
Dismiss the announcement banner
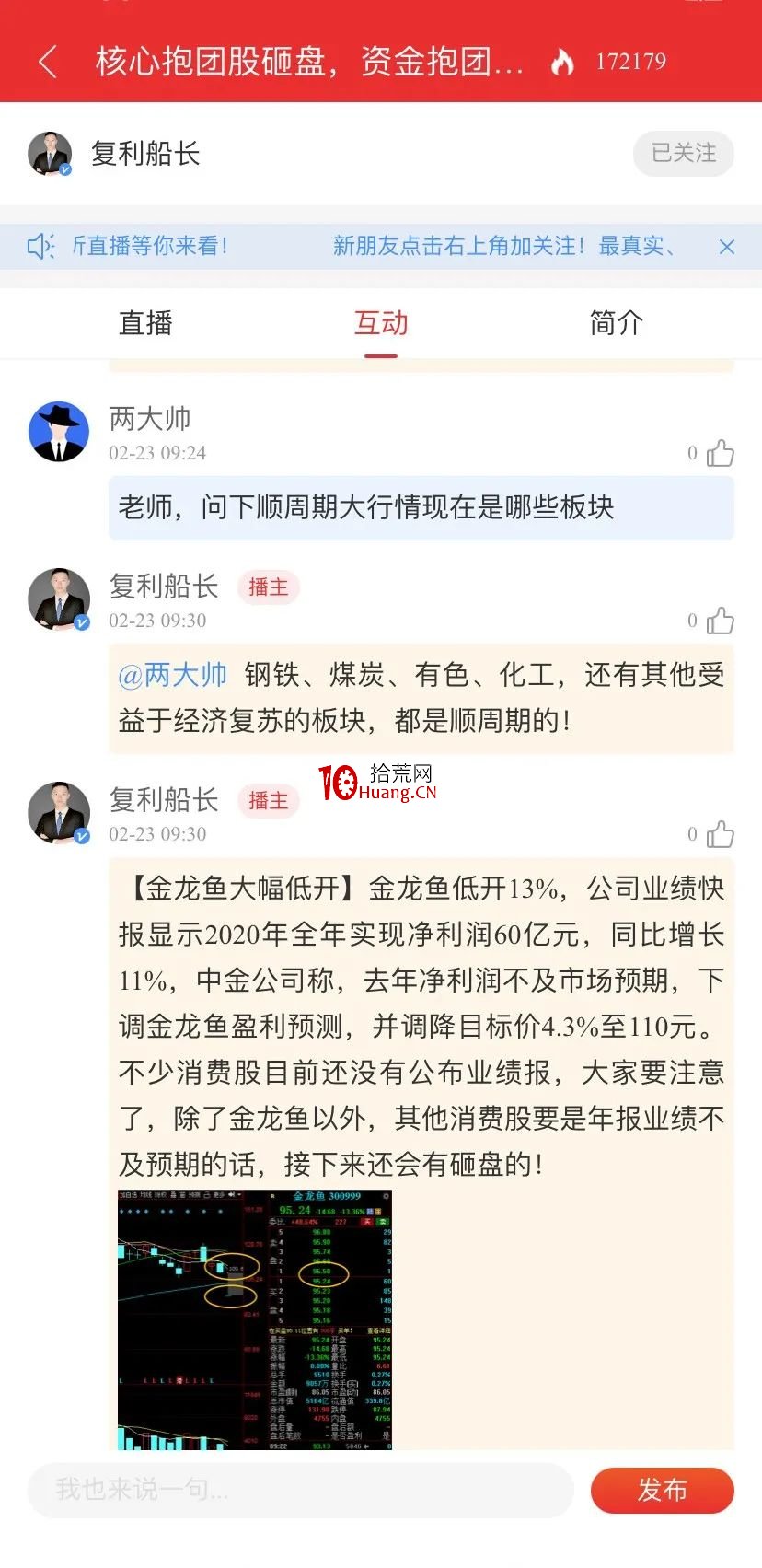click(726, 247)
